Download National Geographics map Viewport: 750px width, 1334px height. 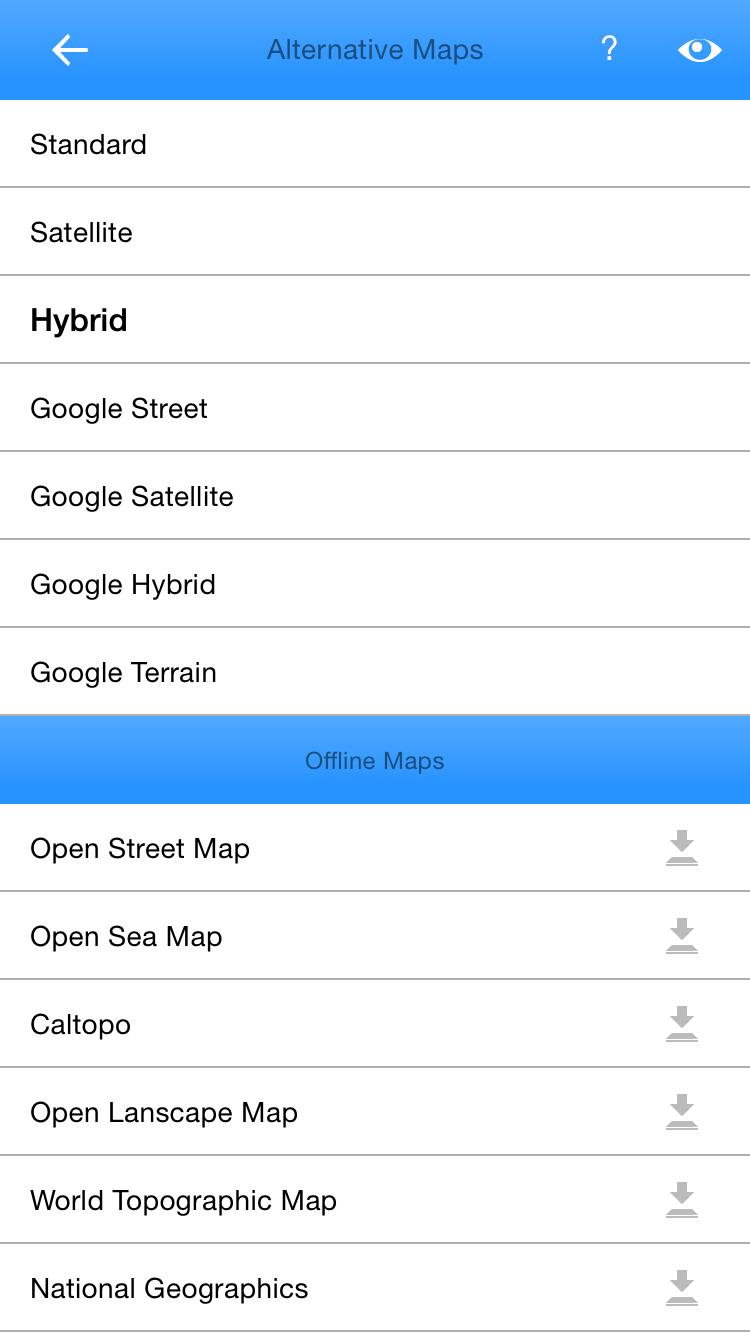click(x=682, y=1288)
